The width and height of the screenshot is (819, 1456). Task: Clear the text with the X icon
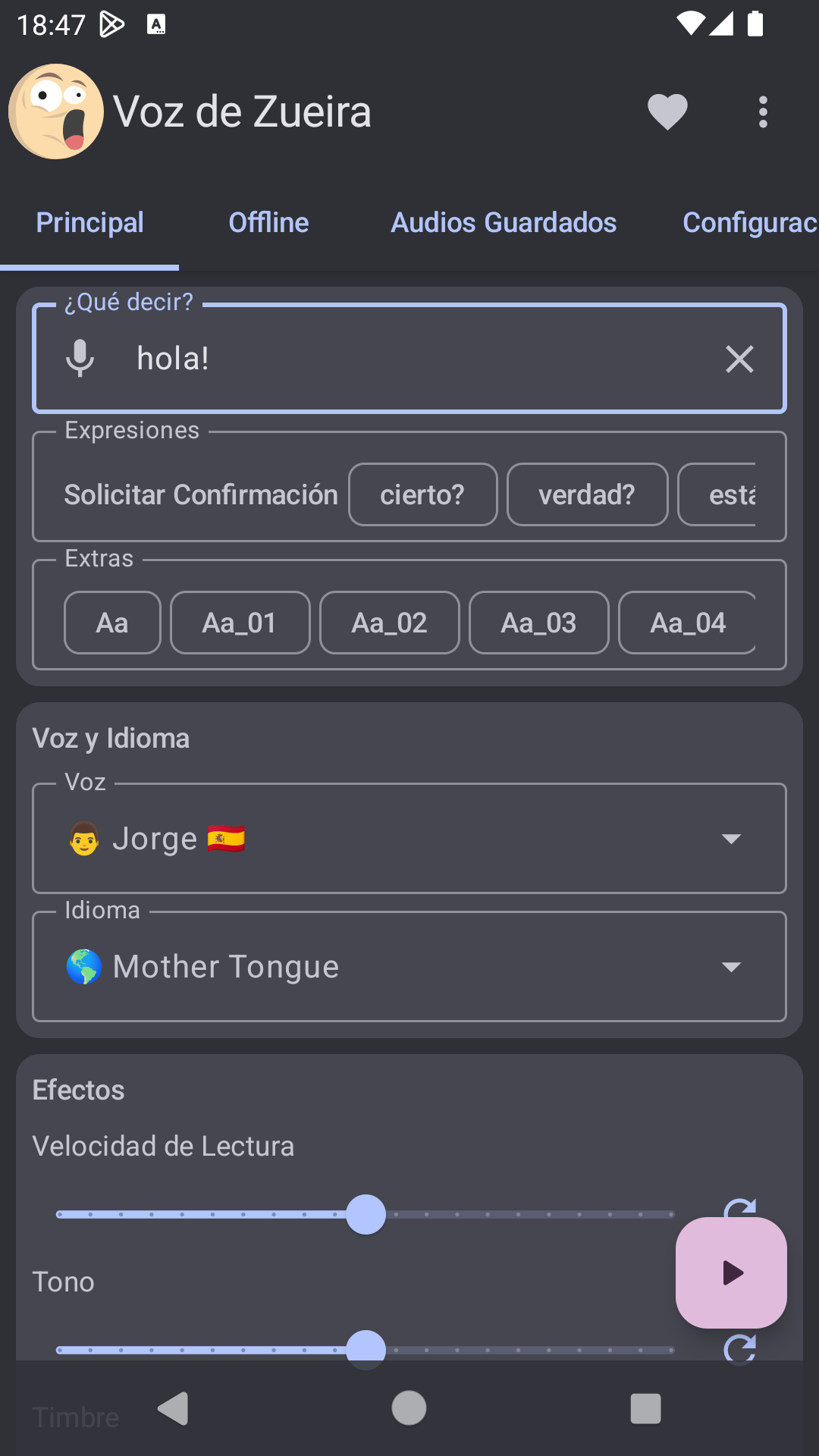click(x=739, y=359)
